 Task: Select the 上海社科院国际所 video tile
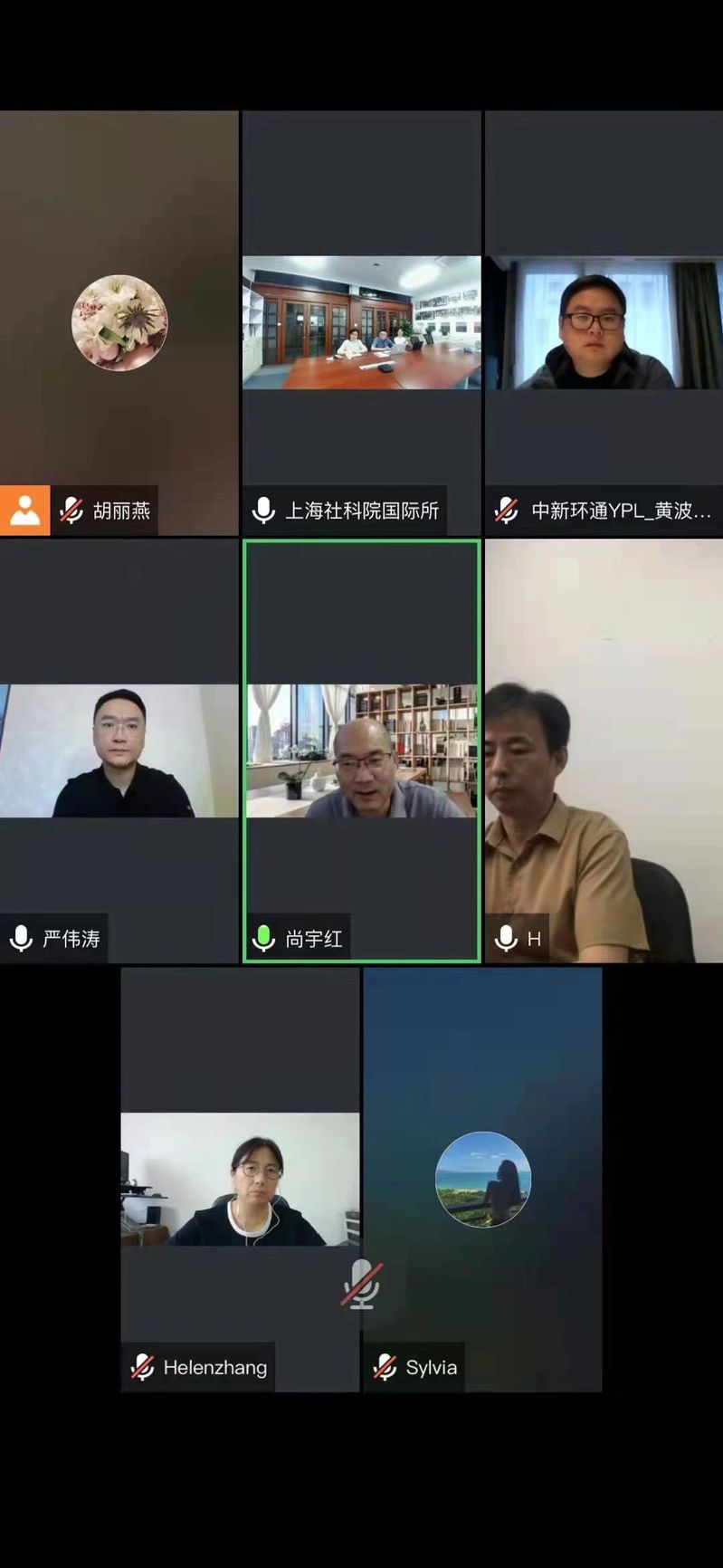tap(361, 322)
